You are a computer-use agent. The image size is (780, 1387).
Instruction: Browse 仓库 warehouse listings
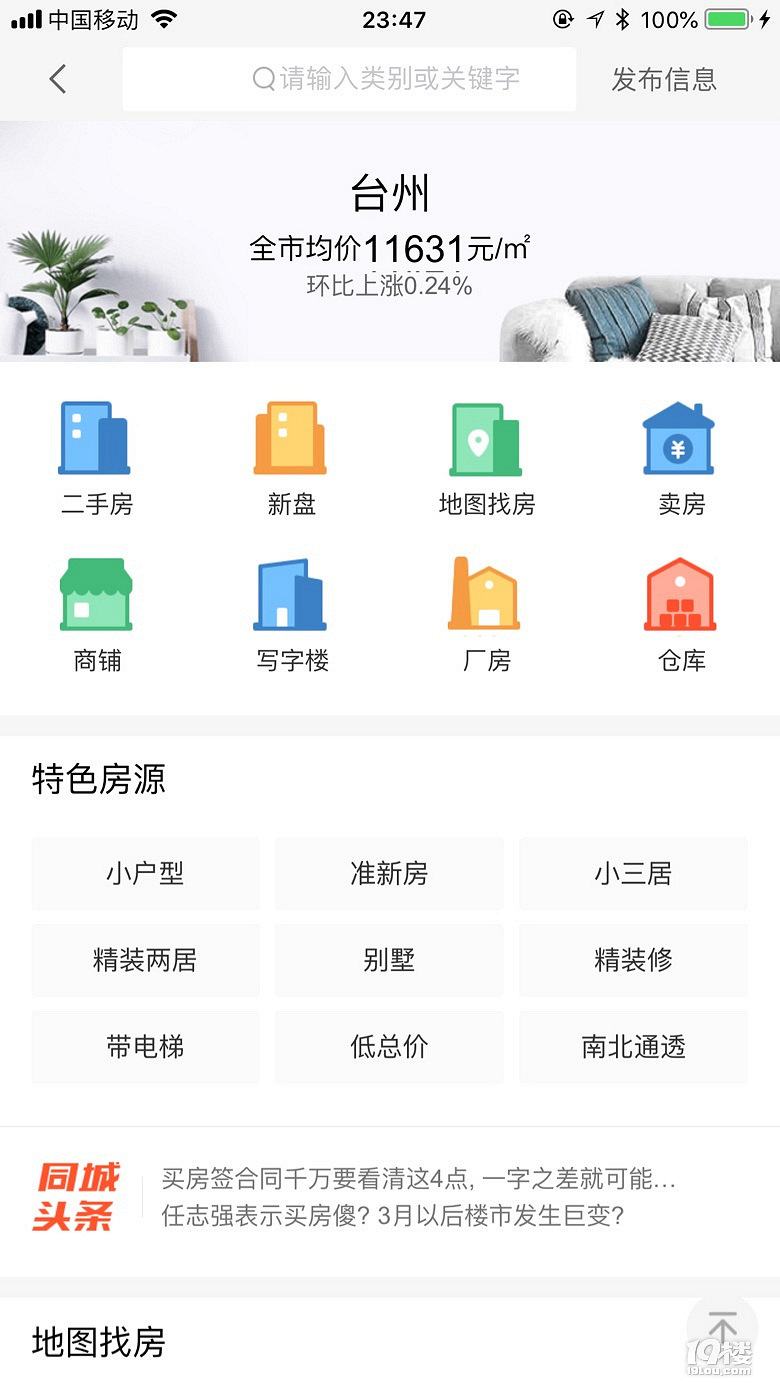pyautogui.click(x=681, y=615)
